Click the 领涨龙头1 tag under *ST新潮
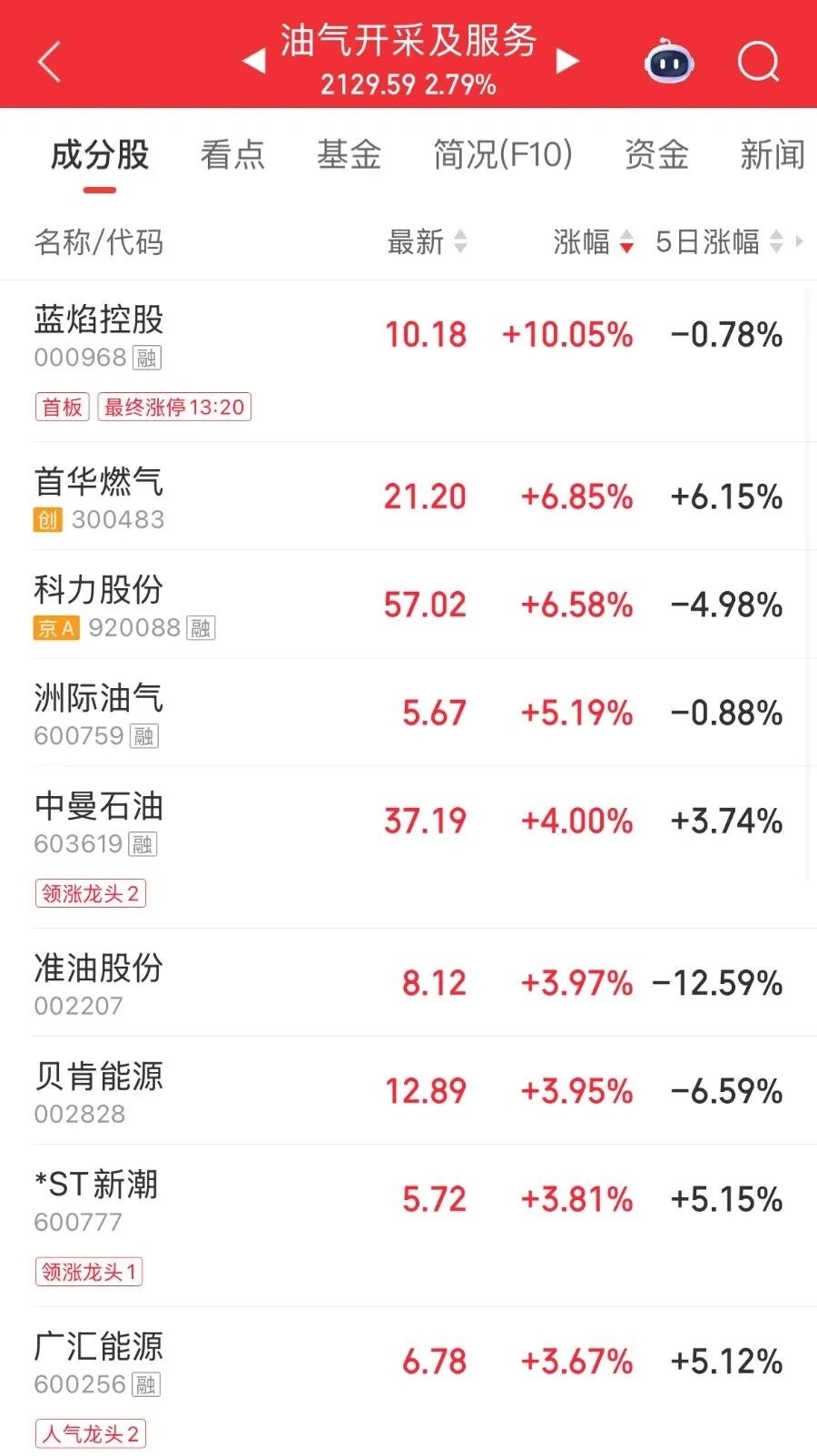Screen dimensions: 817x1456 (90, 1273)
